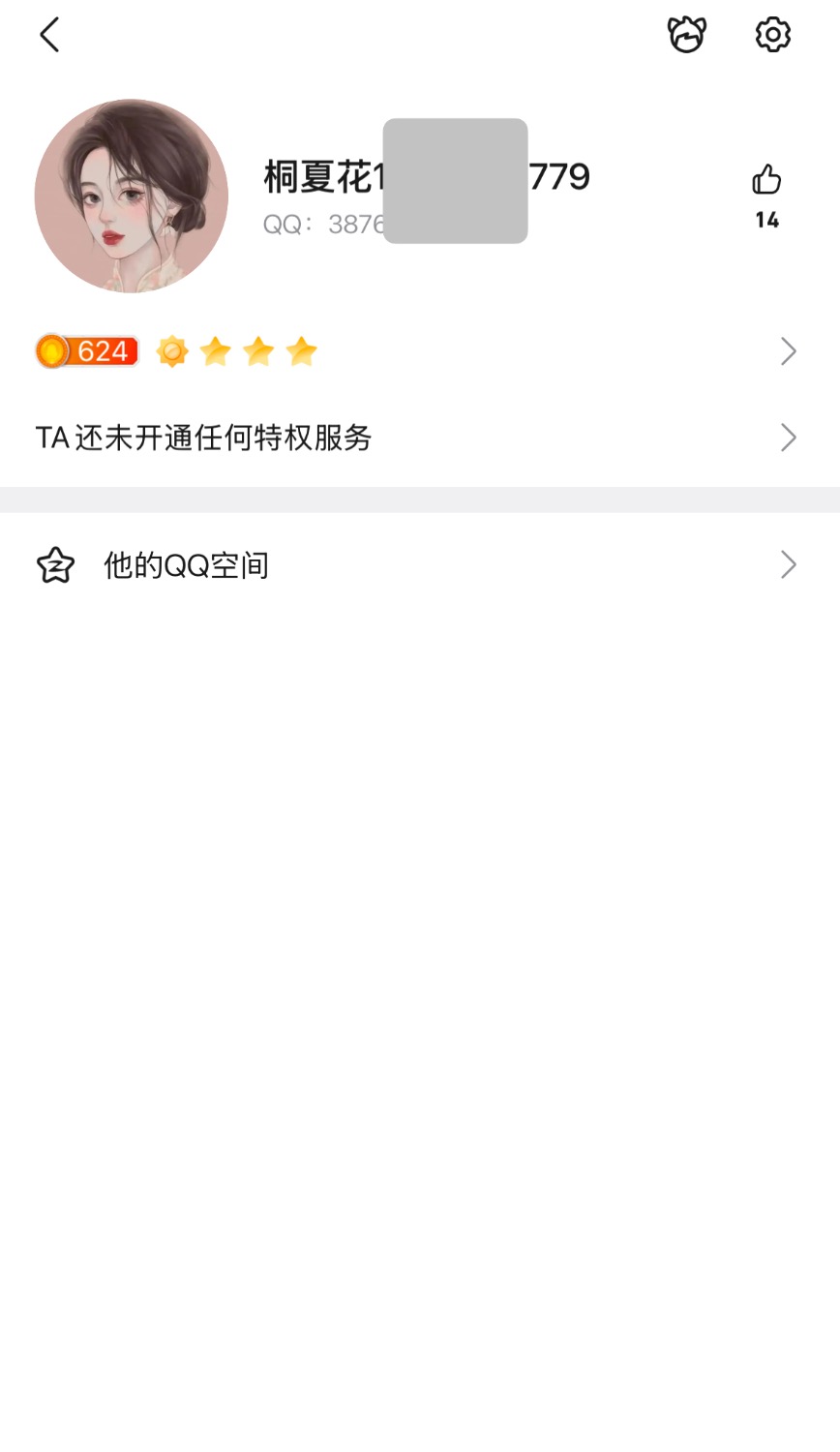Open 他的QQ空间
Screen dimensions: 840x1452
click(x=416, y=565)
